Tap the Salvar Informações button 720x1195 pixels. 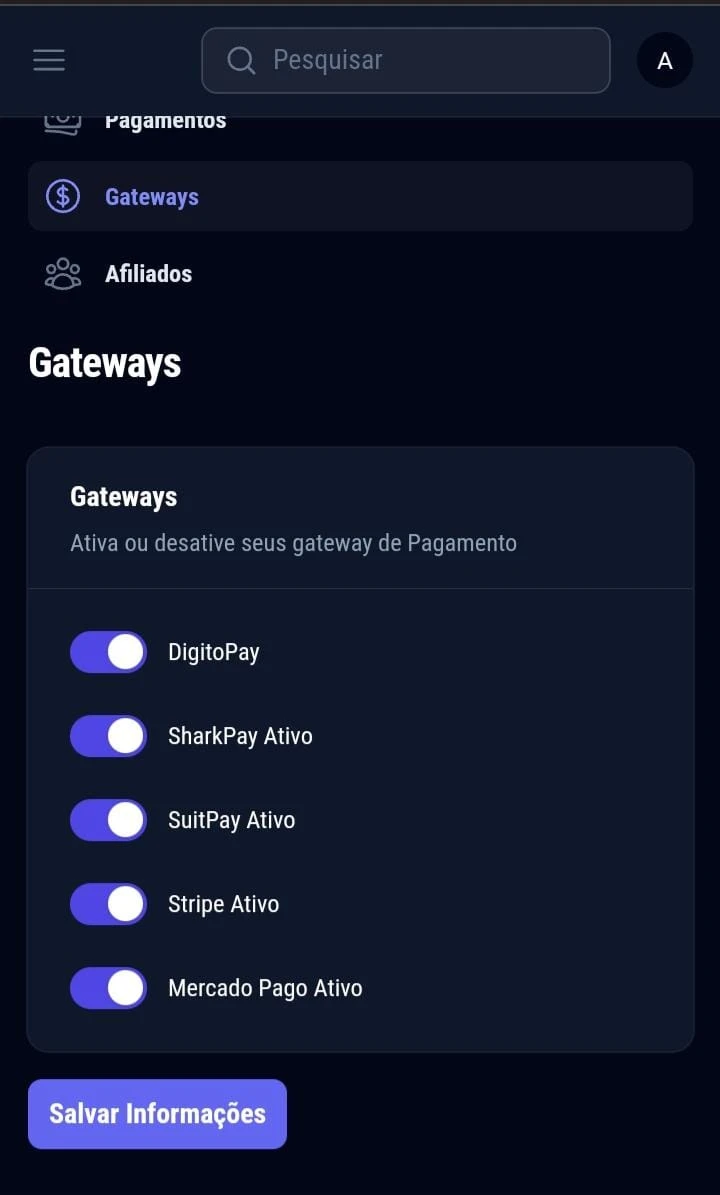(157, 1114)
